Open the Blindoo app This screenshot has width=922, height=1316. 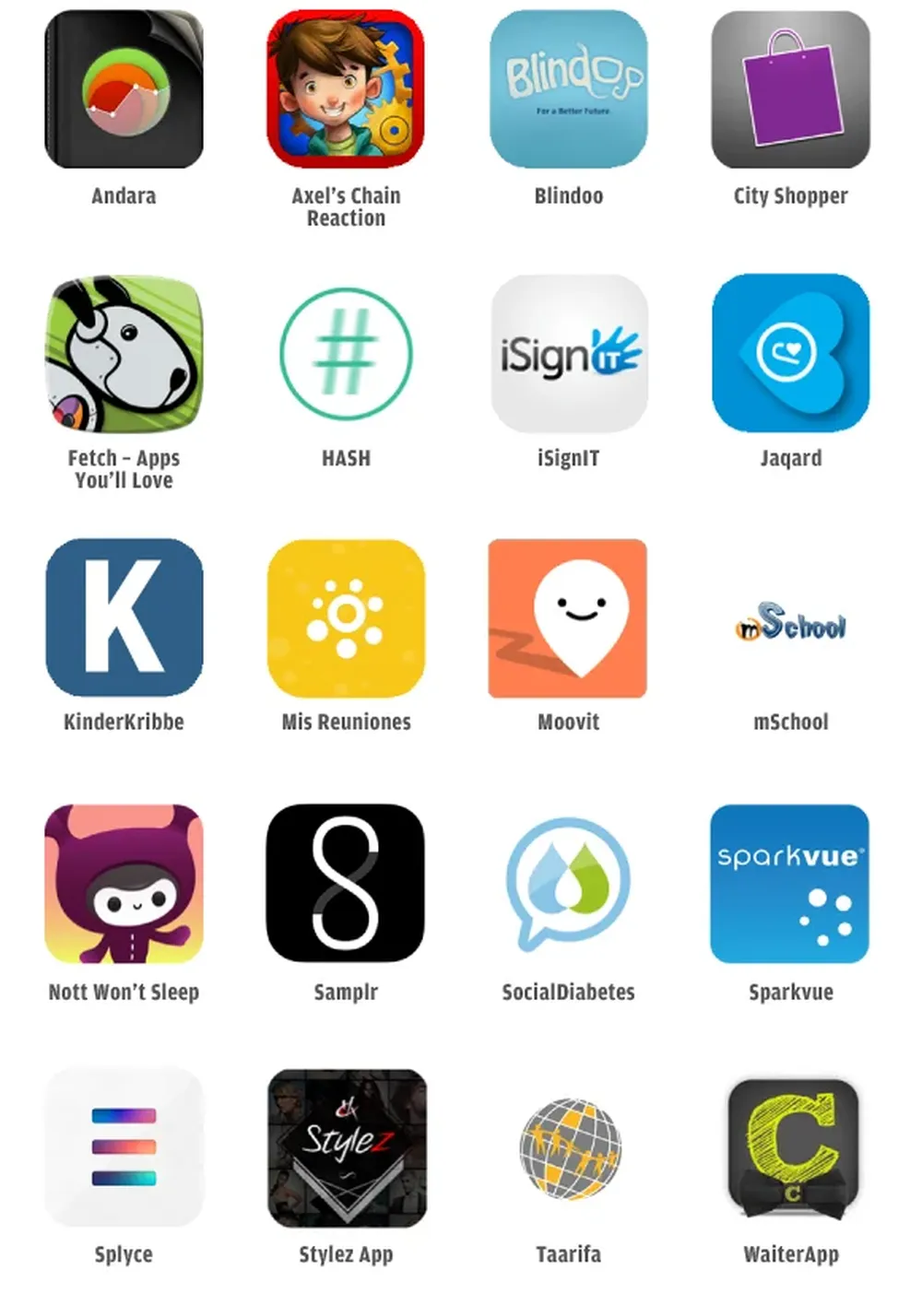[568, 89]
